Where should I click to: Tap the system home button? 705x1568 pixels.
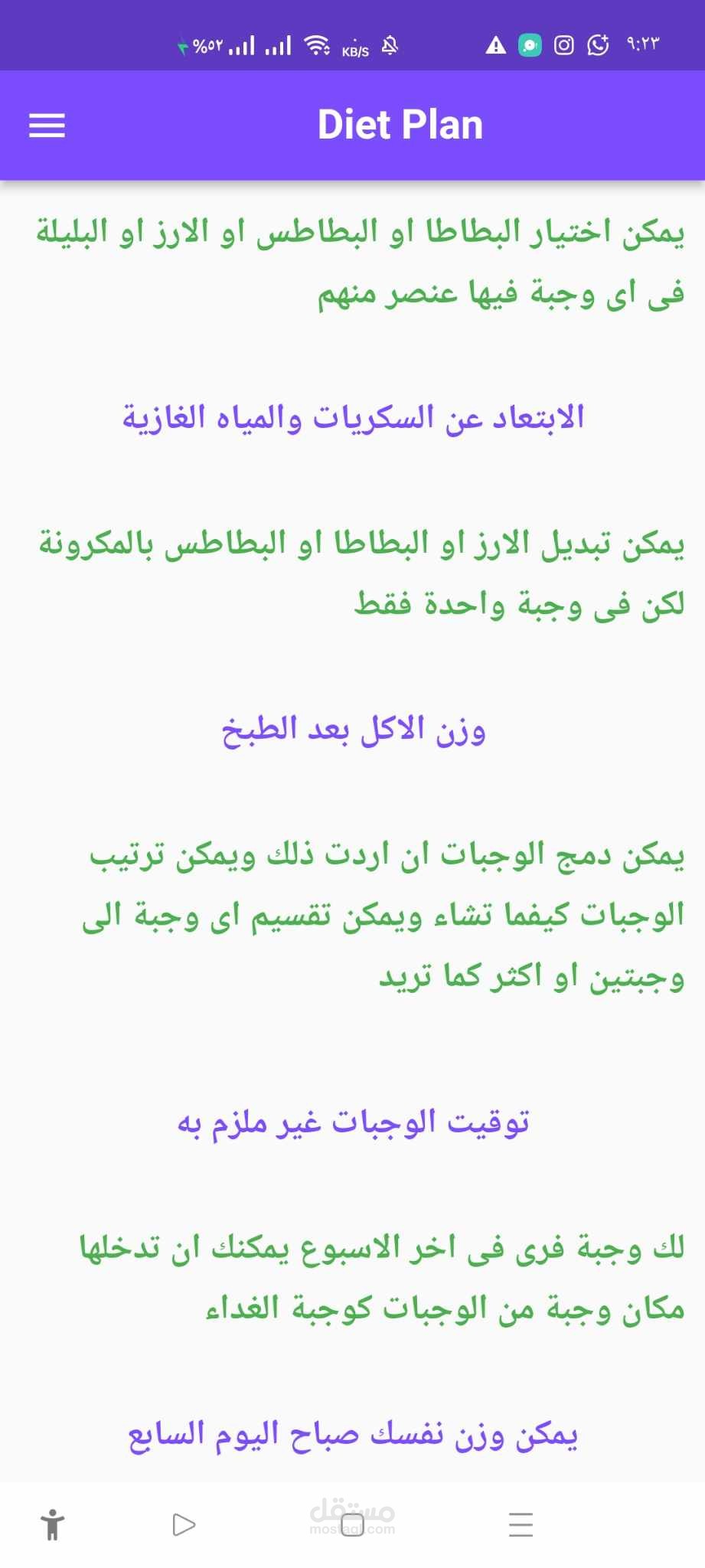352,1524
